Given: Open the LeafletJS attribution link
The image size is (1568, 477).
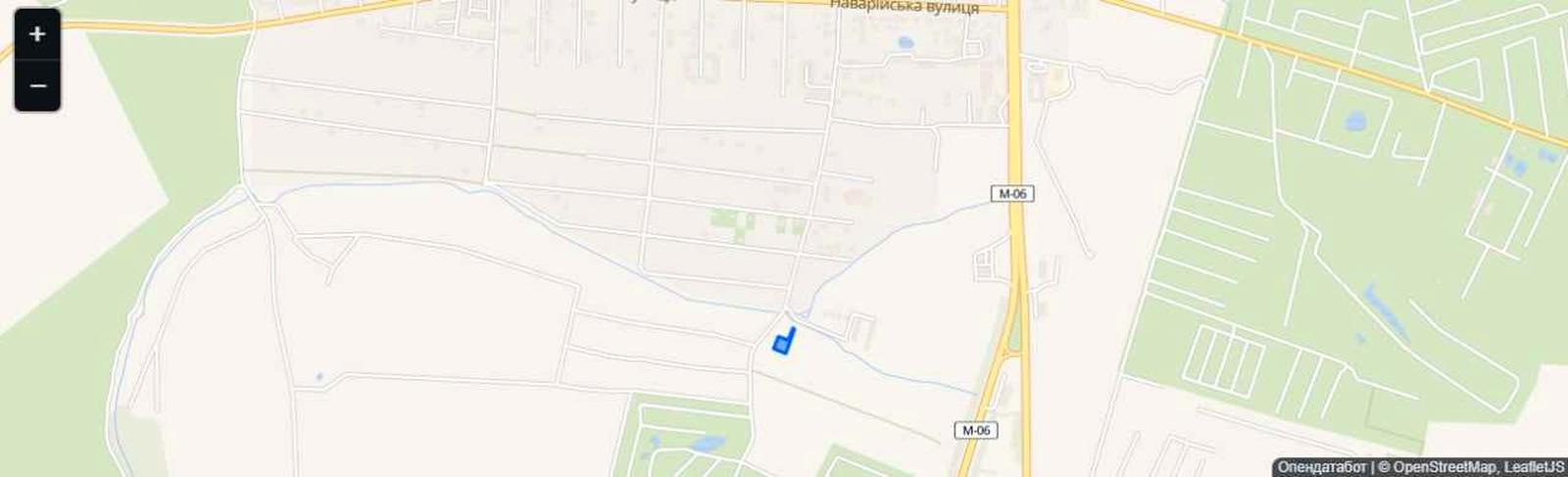Looking at the screenshot, I should click(x=1535, y=467).
